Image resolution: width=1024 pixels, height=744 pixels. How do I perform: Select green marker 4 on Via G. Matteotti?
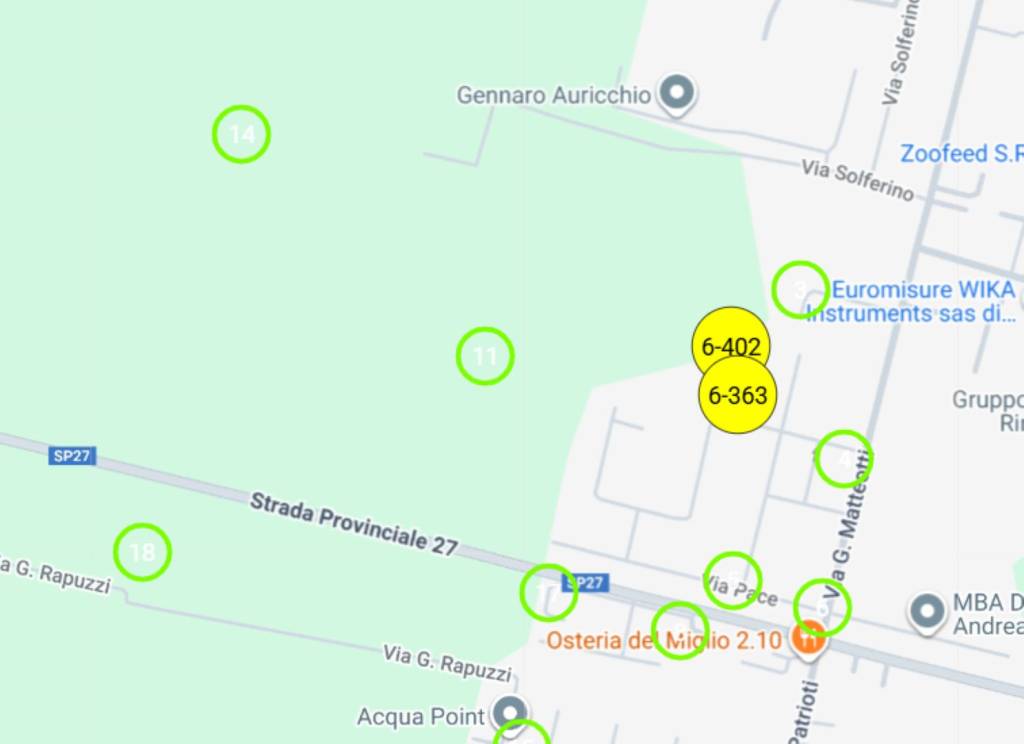click(844, 459)
